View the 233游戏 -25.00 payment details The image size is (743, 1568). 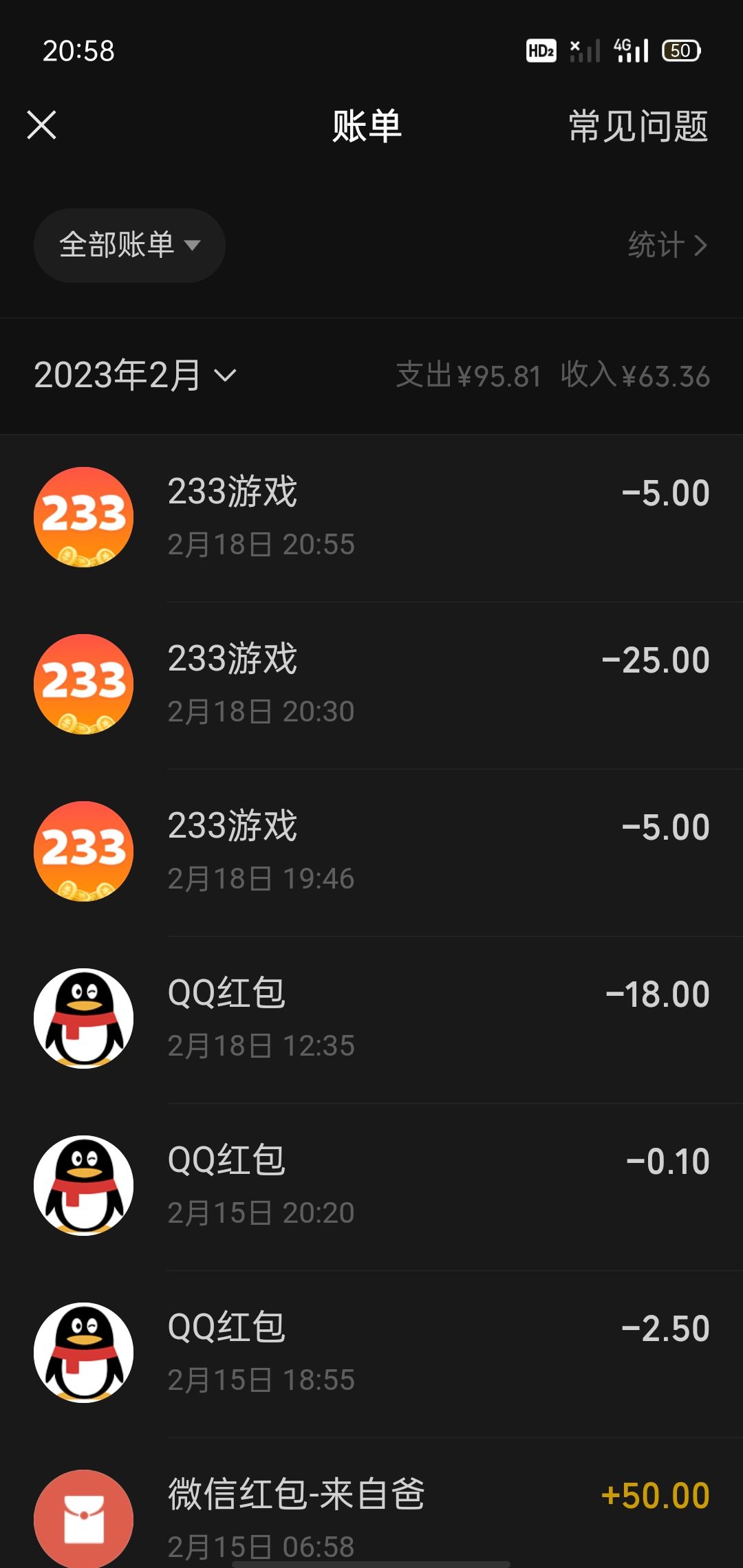coord(371,684)
